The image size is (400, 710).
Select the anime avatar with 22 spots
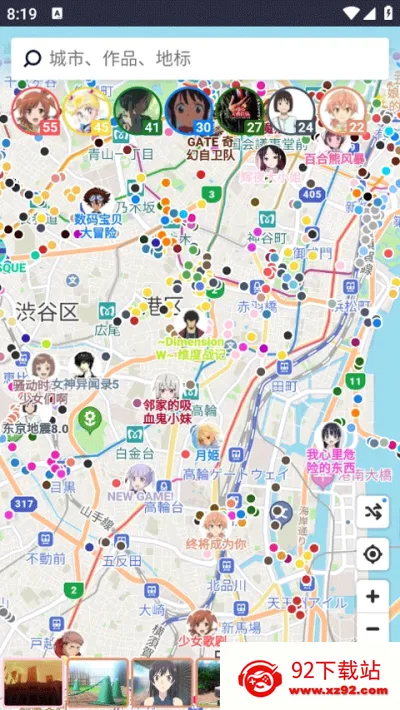click(342, 111)
